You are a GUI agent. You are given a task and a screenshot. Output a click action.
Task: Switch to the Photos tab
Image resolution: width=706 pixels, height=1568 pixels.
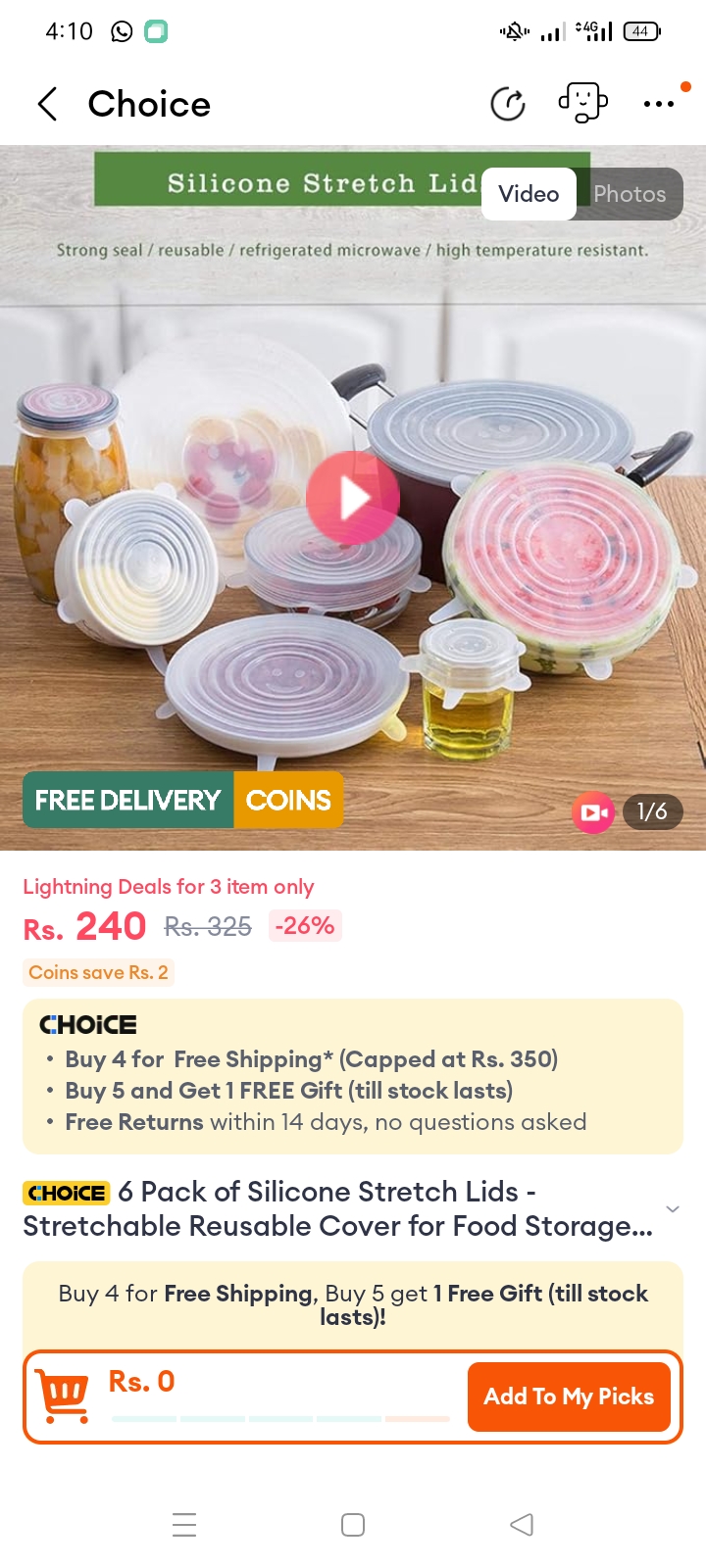[630, 194]
